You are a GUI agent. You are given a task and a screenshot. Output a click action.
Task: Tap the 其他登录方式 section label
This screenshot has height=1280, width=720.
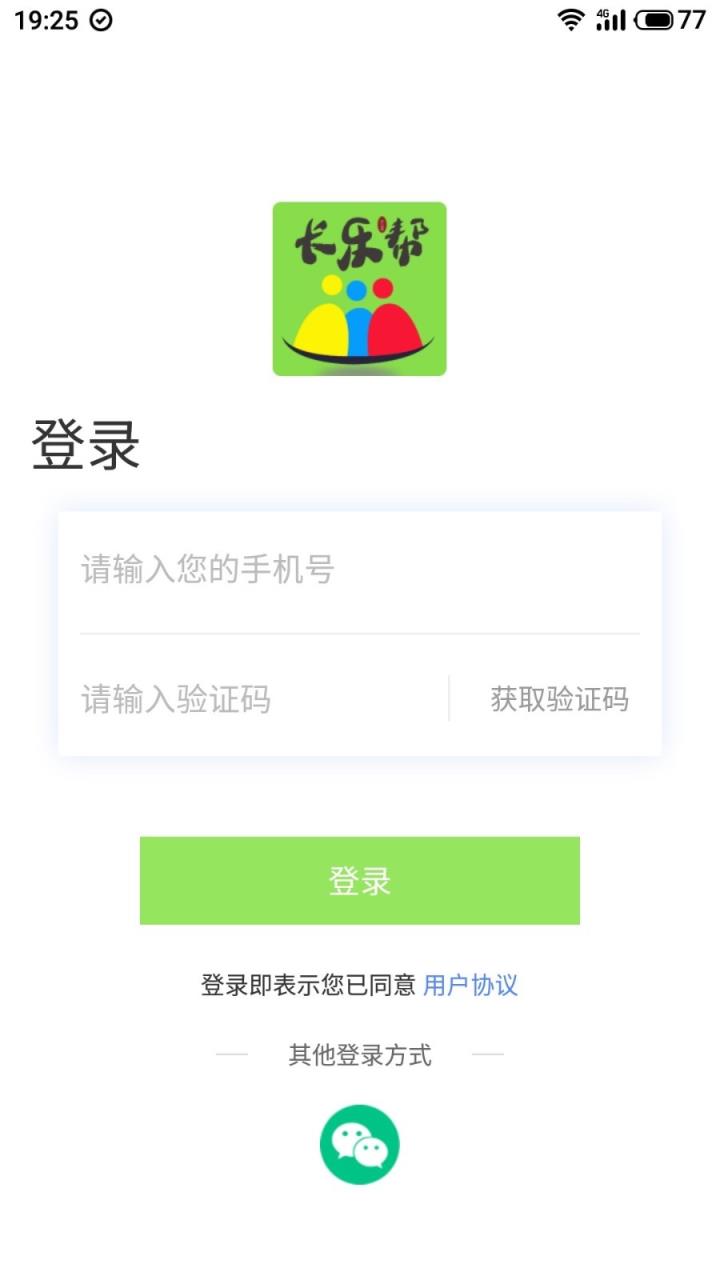(359, 1055)
